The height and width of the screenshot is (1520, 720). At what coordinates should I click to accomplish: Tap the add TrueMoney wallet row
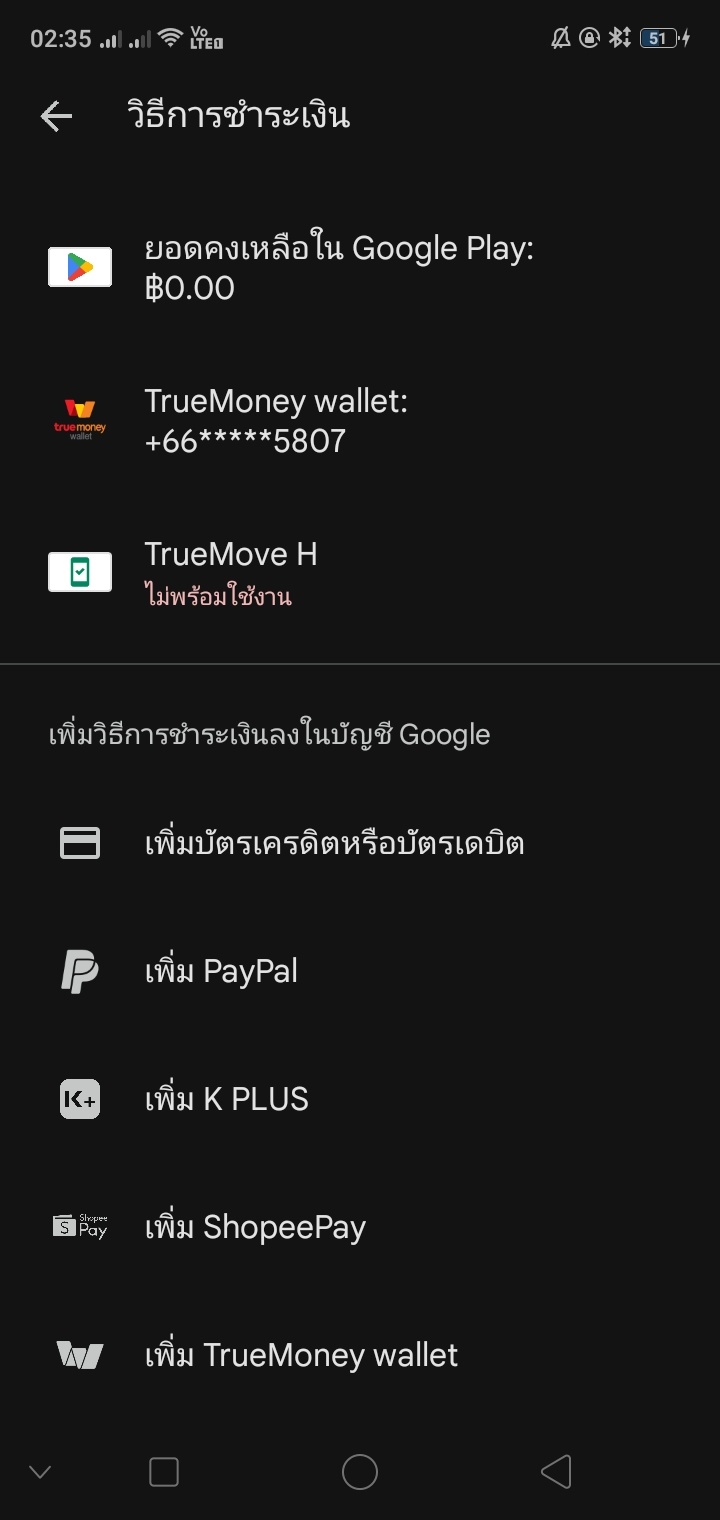pos(360,1355)
